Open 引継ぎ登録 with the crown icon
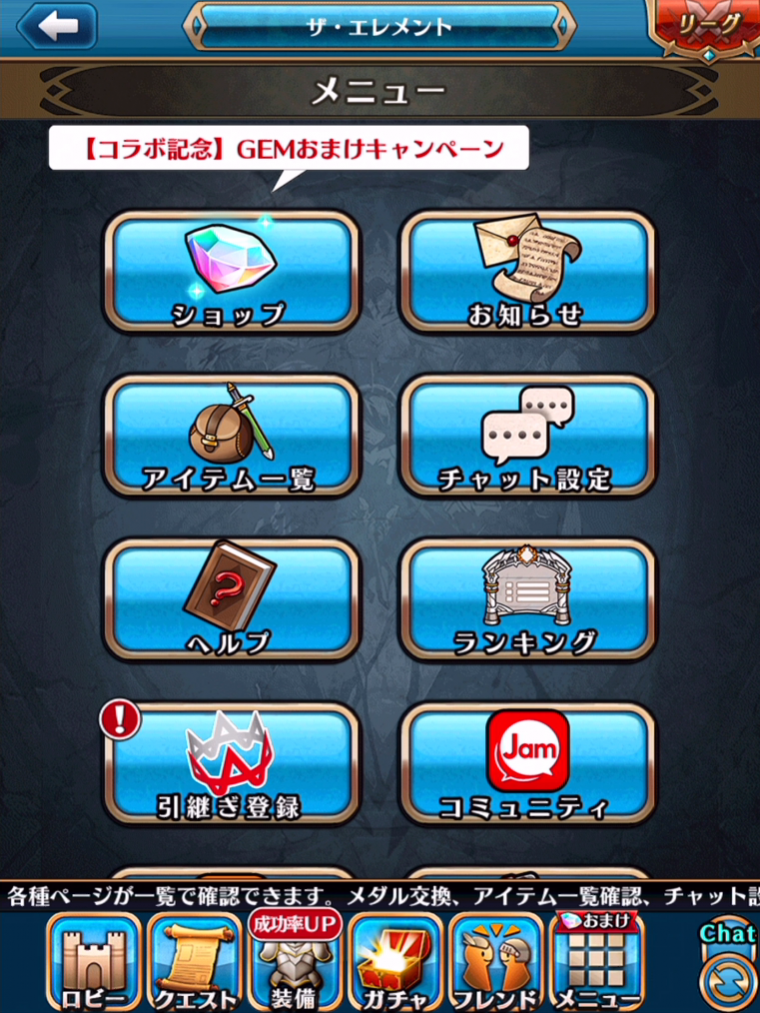Viewport: 760px width, 1013px height. pos(231,763)
